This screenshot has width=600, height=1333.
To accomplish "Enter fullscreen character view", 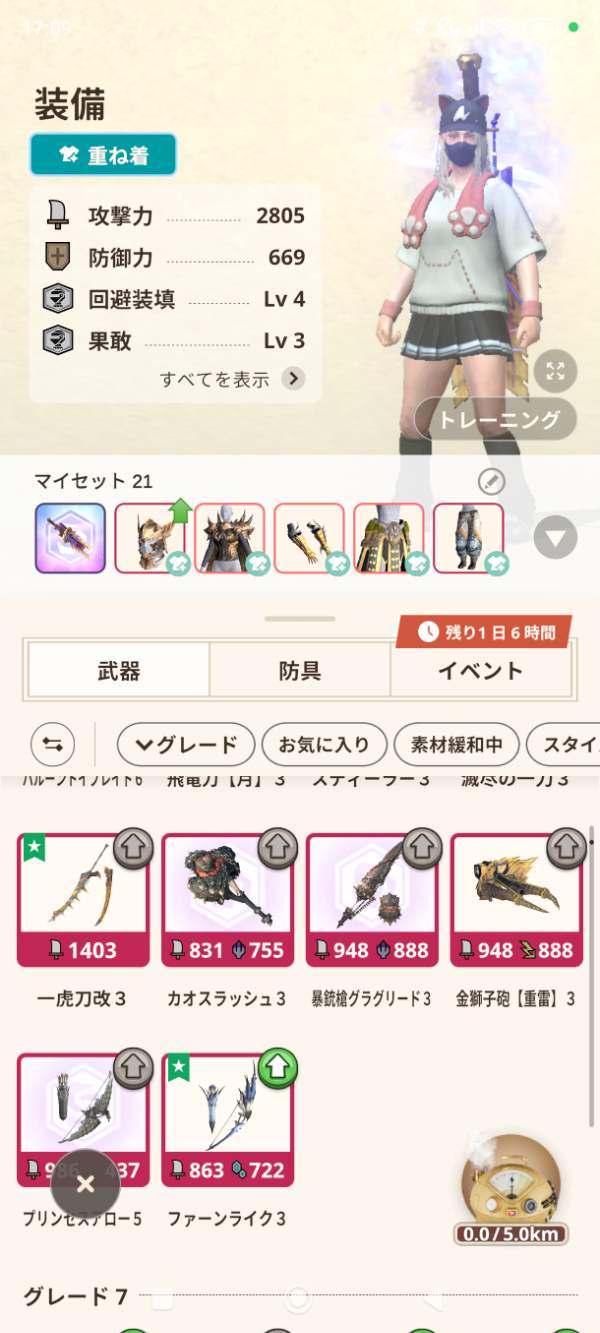I will 555,372.
